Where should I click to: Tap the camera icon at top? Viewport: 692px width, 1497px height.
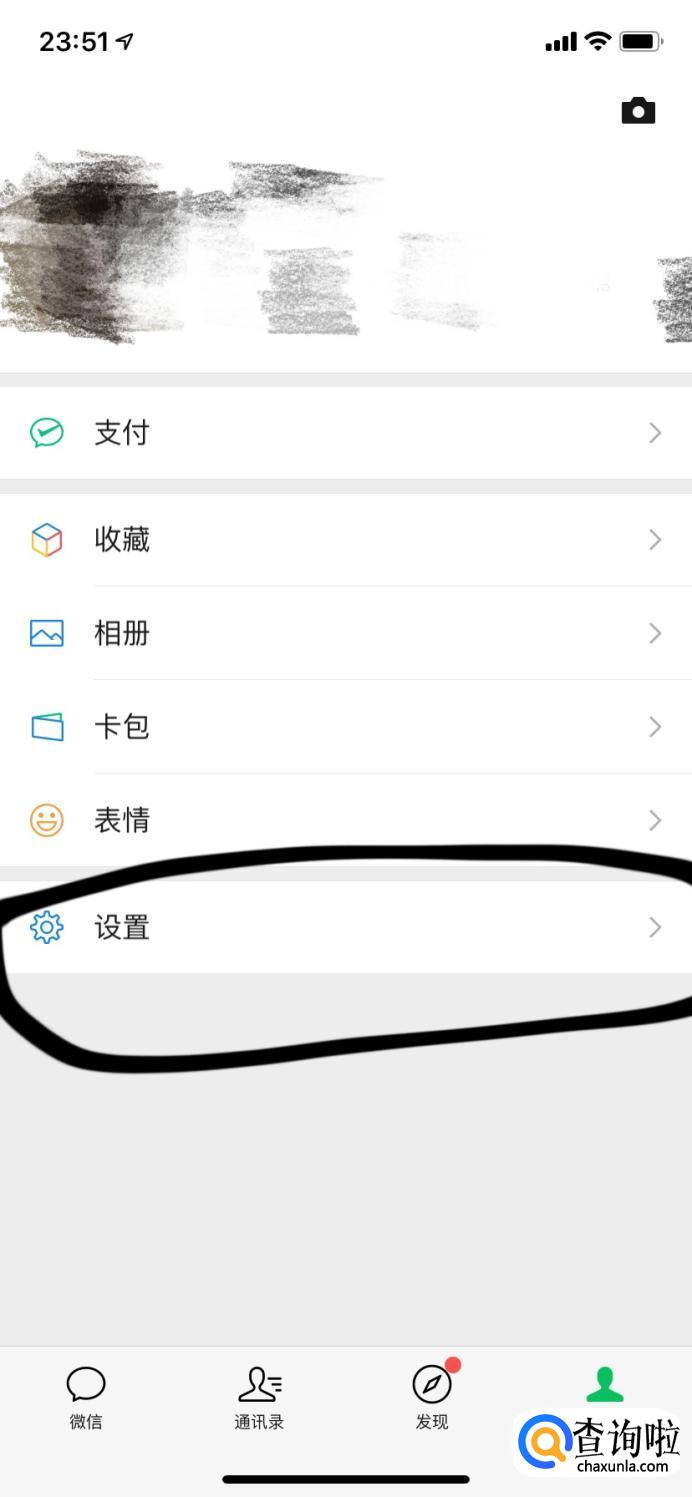tap(638, 111)
